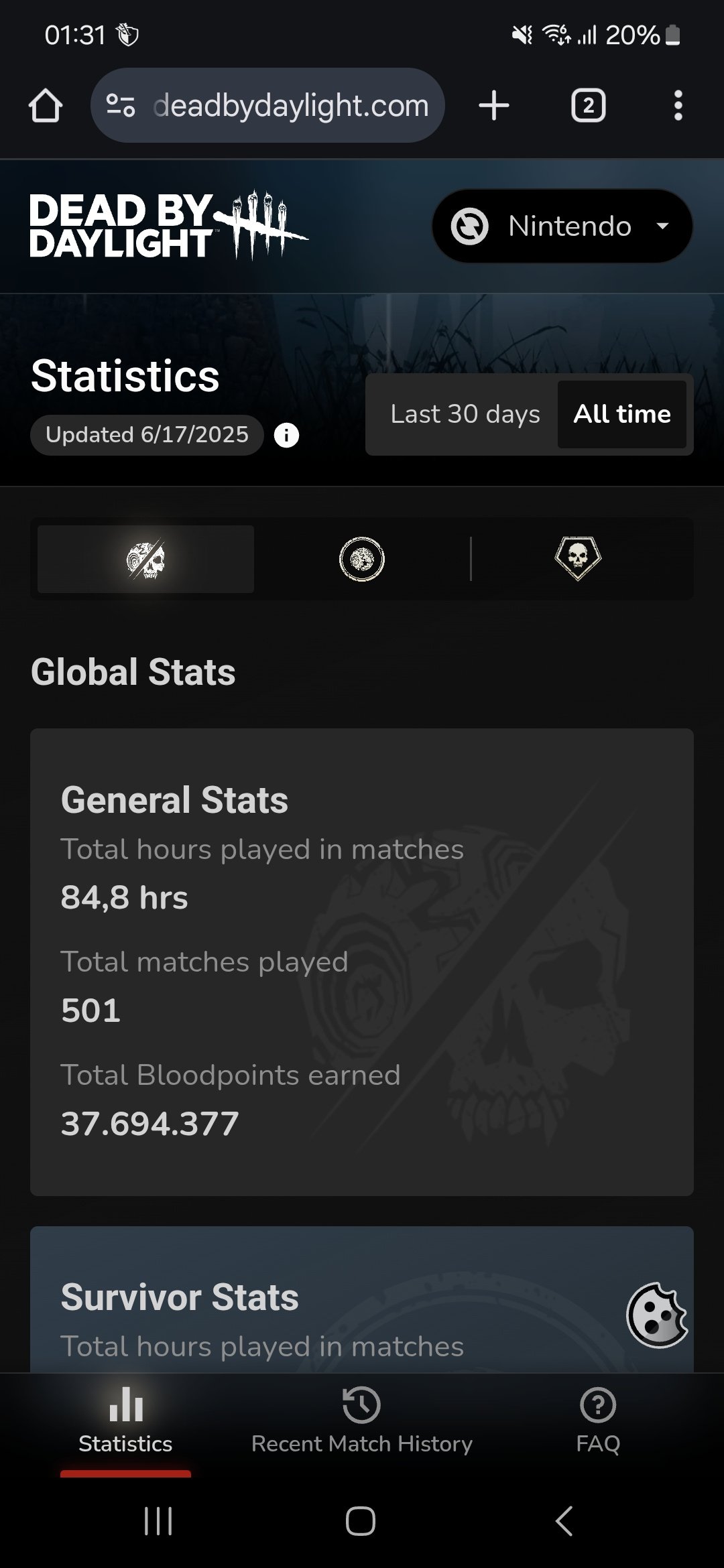Open the Statistics section via bar chart icon
Viewport: 724px width, 1568px height.
pos(126,1404)
